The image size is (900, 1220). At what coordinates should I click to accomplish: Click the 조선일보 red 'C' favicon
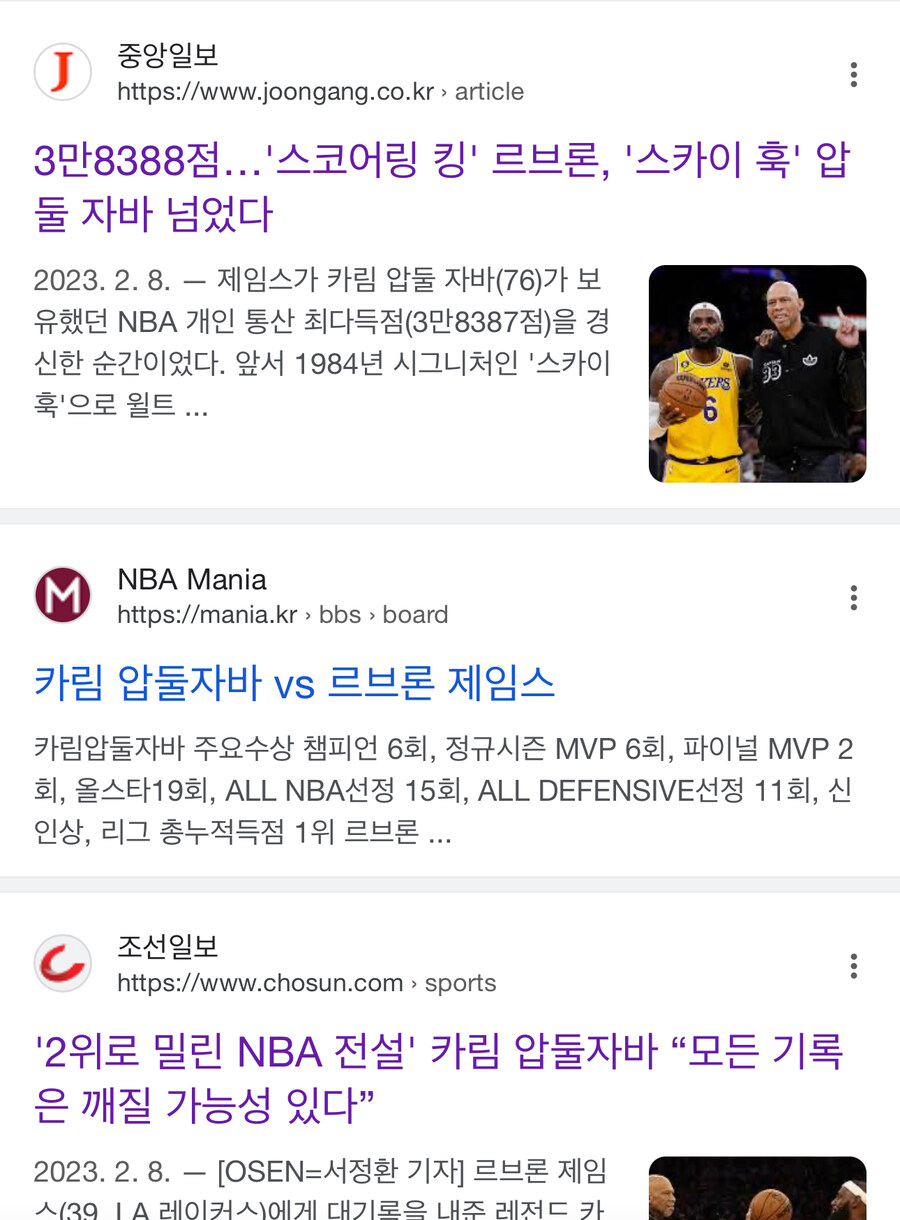click(x=62, y=963)
